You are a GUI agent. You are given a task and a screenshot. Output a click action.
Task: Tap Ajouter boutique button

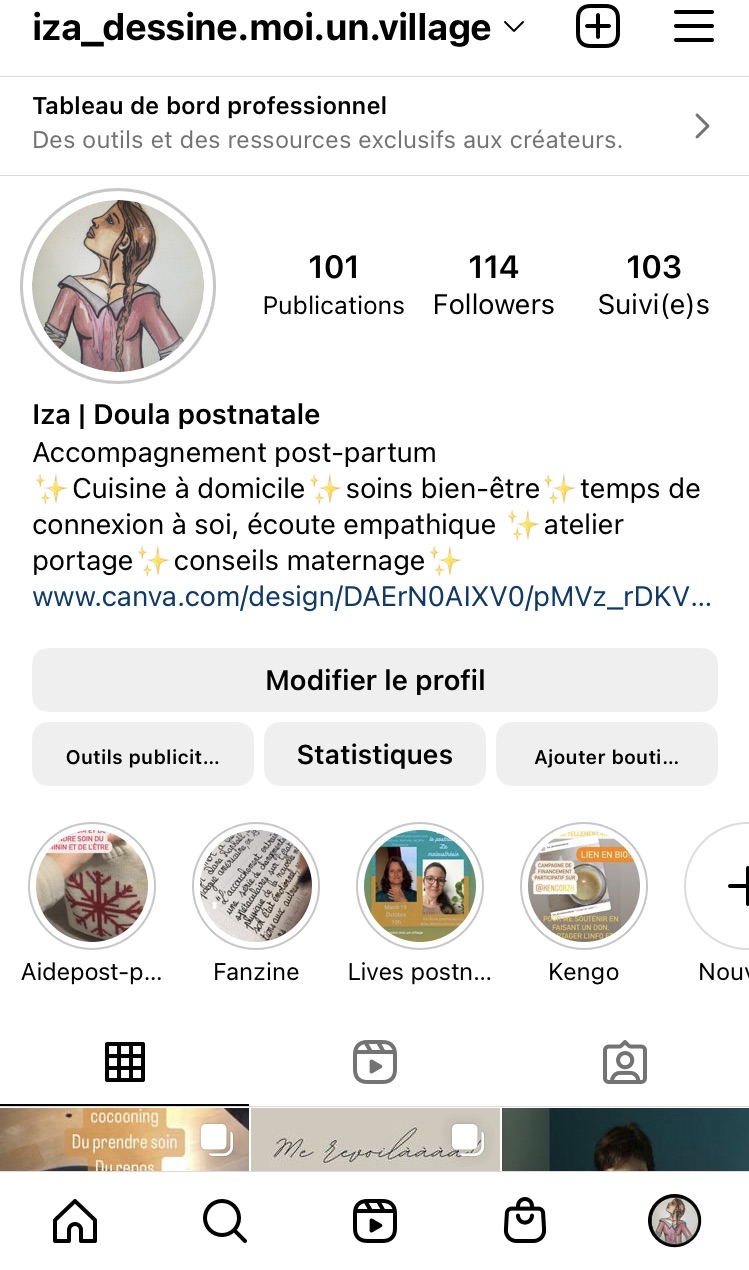tap(607, 754)
